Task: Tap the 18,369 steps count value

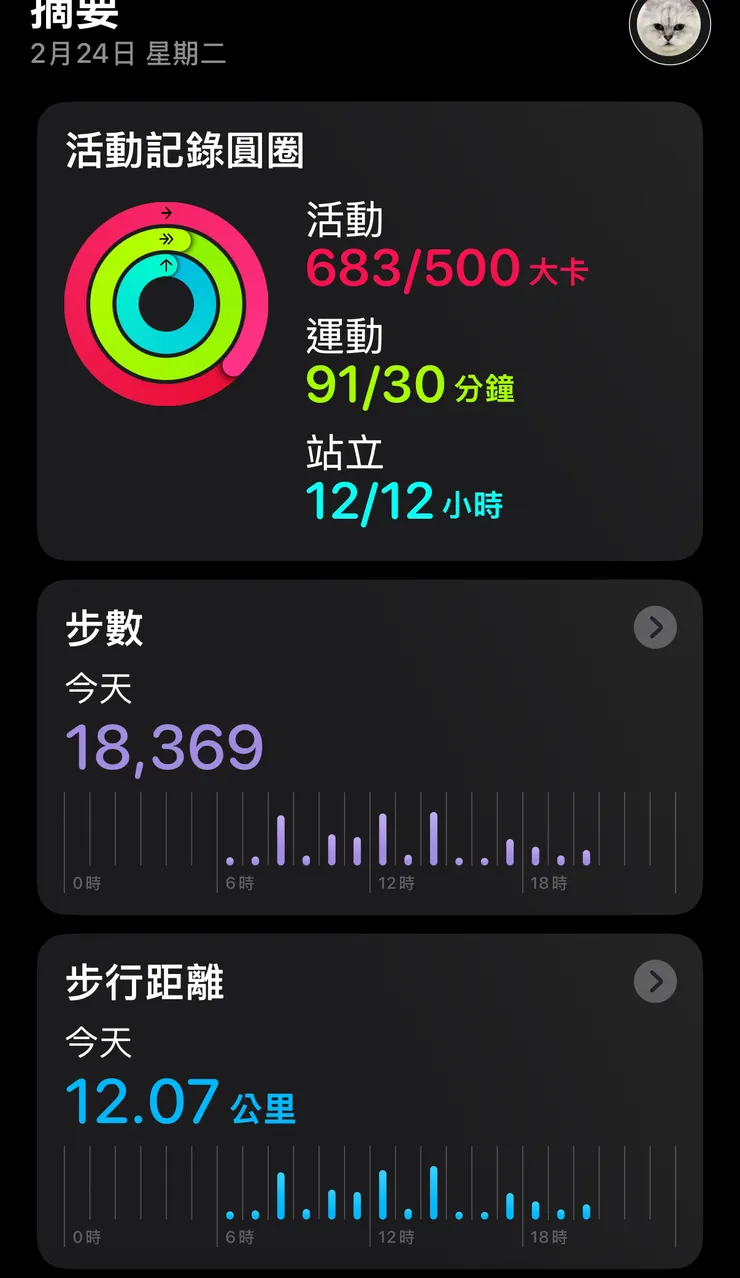Action: [x=165, y=746]
